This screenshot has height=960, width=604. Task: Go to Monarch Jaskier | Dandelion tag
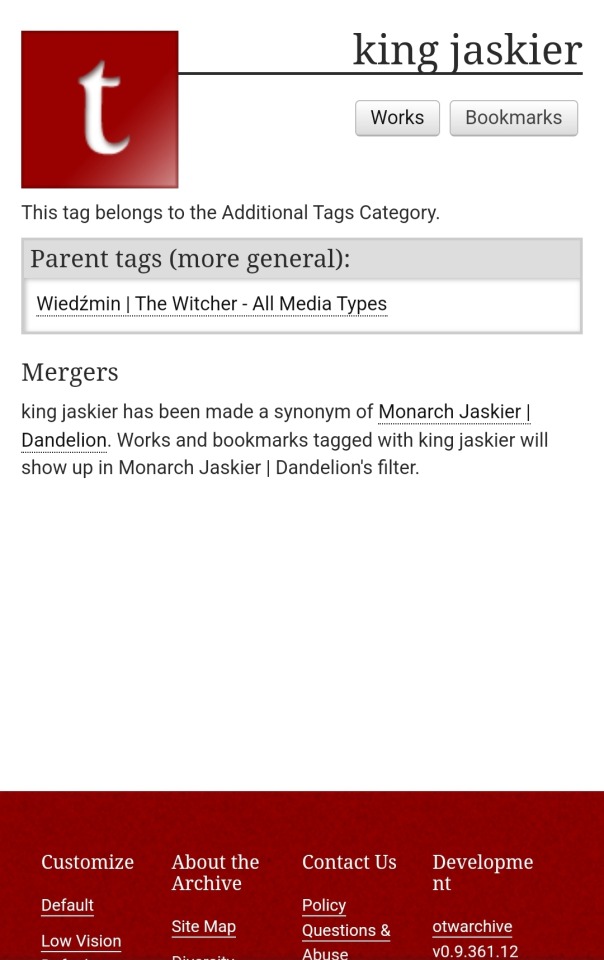(x=453, y=412)
